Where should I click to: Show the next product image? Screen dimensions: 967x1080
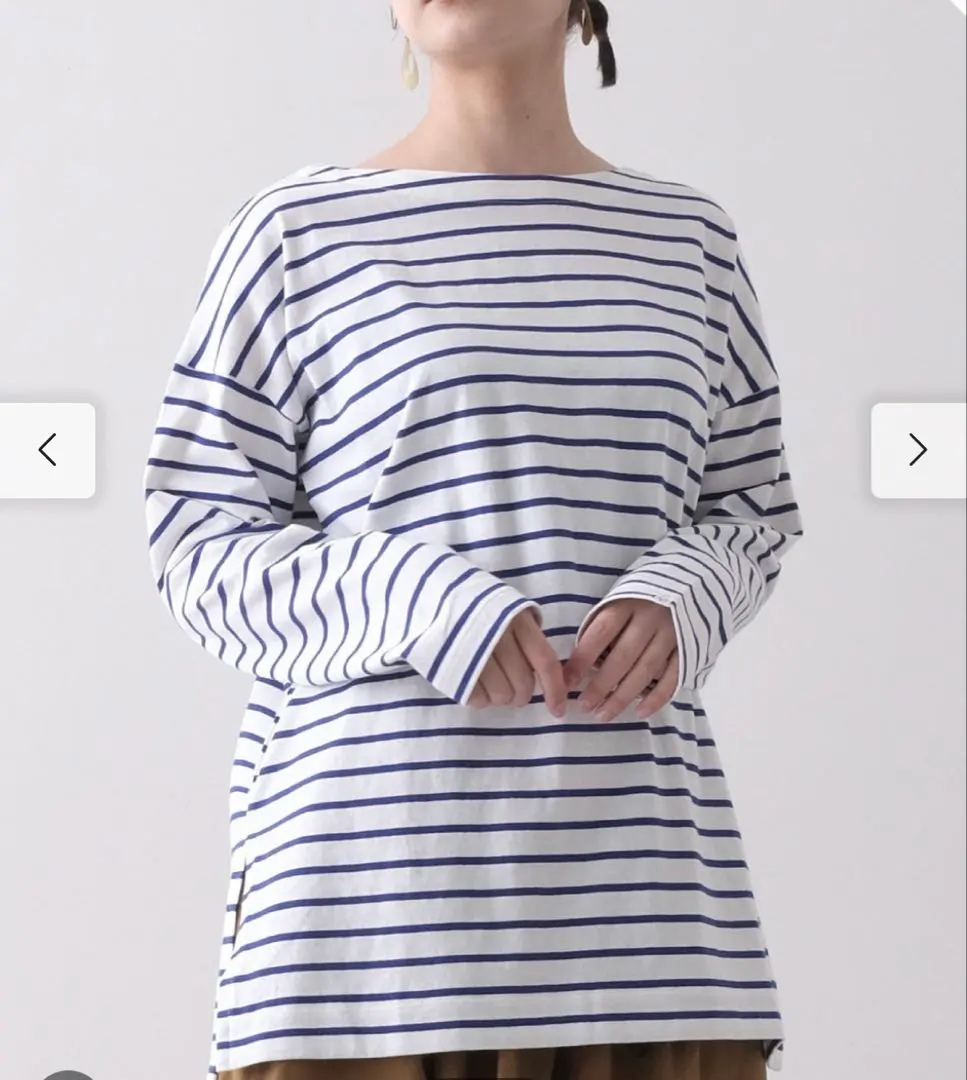[x=917, y=450]
